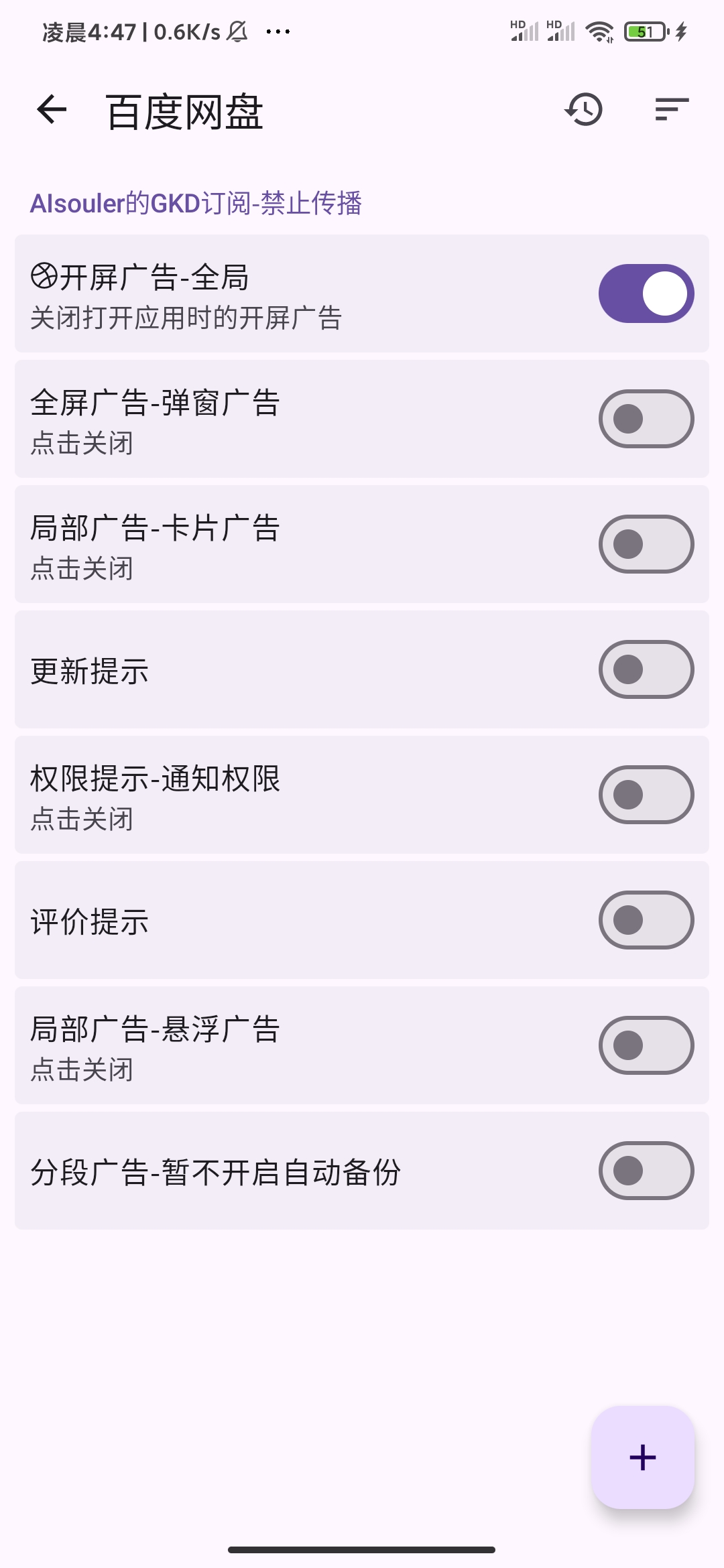The height and width of the screenshot is (1568, 724).
Task: Enable 全屏广告-弹窗广告 switch
Action: (x=646, y=419)
